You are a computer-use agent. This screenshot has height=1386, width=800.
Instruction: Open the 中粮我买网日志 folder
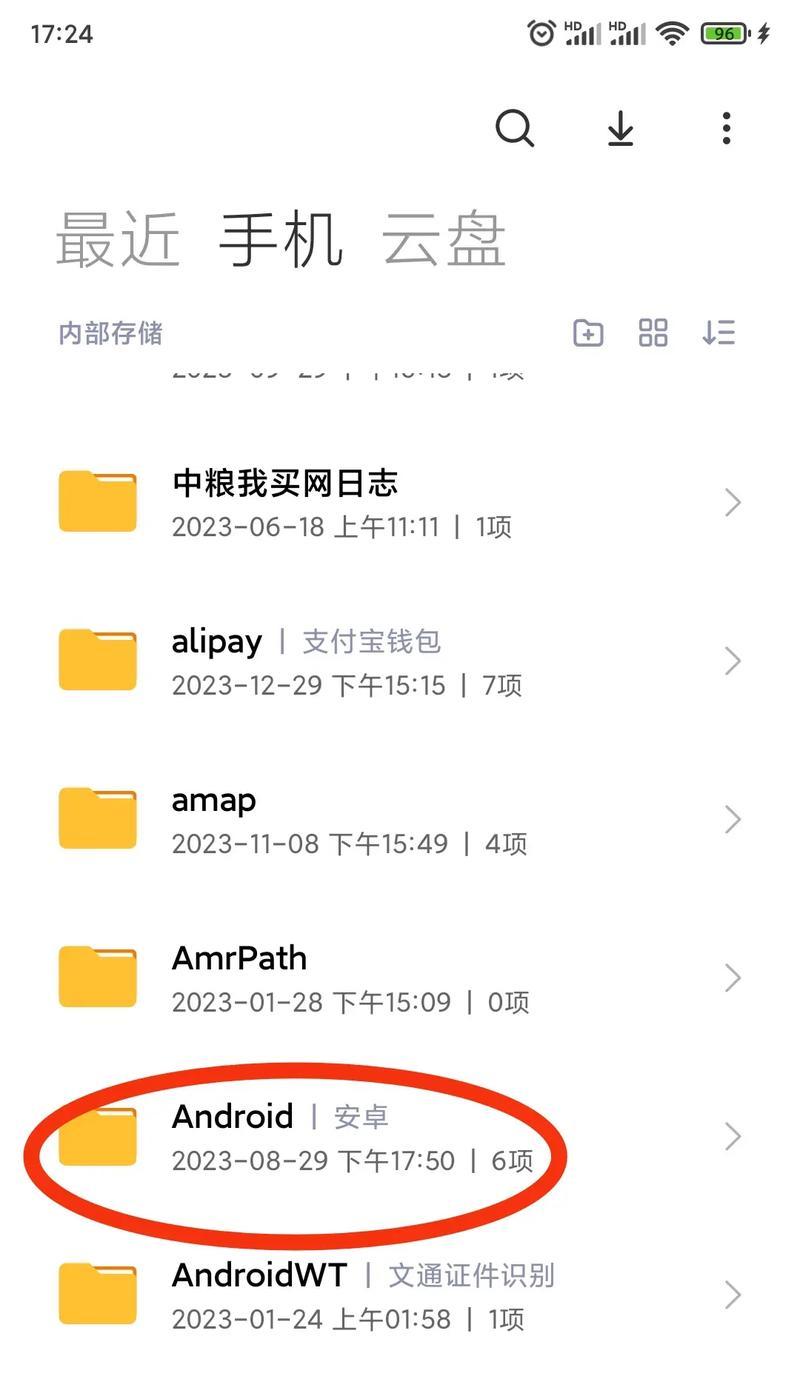pyautogui.click(x=400, y=503)
